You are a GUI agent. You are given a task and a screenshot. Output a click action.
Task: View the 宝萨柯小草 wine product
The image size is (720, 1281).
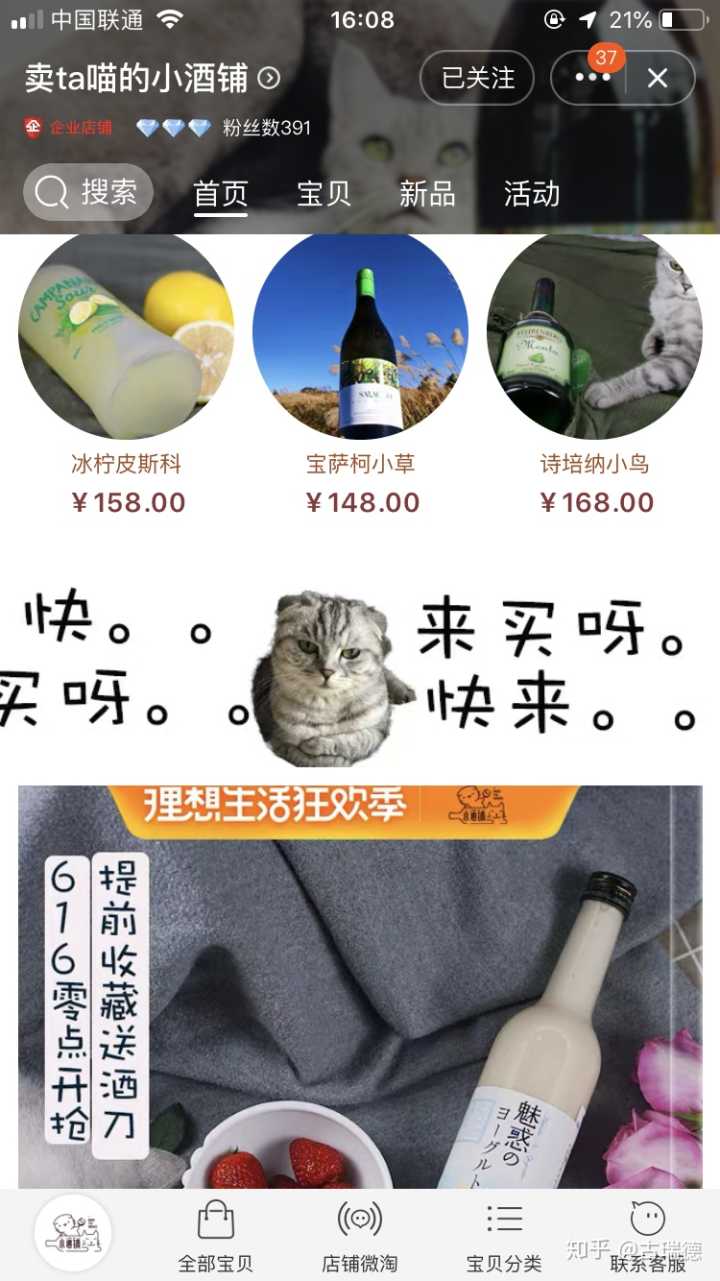[360, 340]
